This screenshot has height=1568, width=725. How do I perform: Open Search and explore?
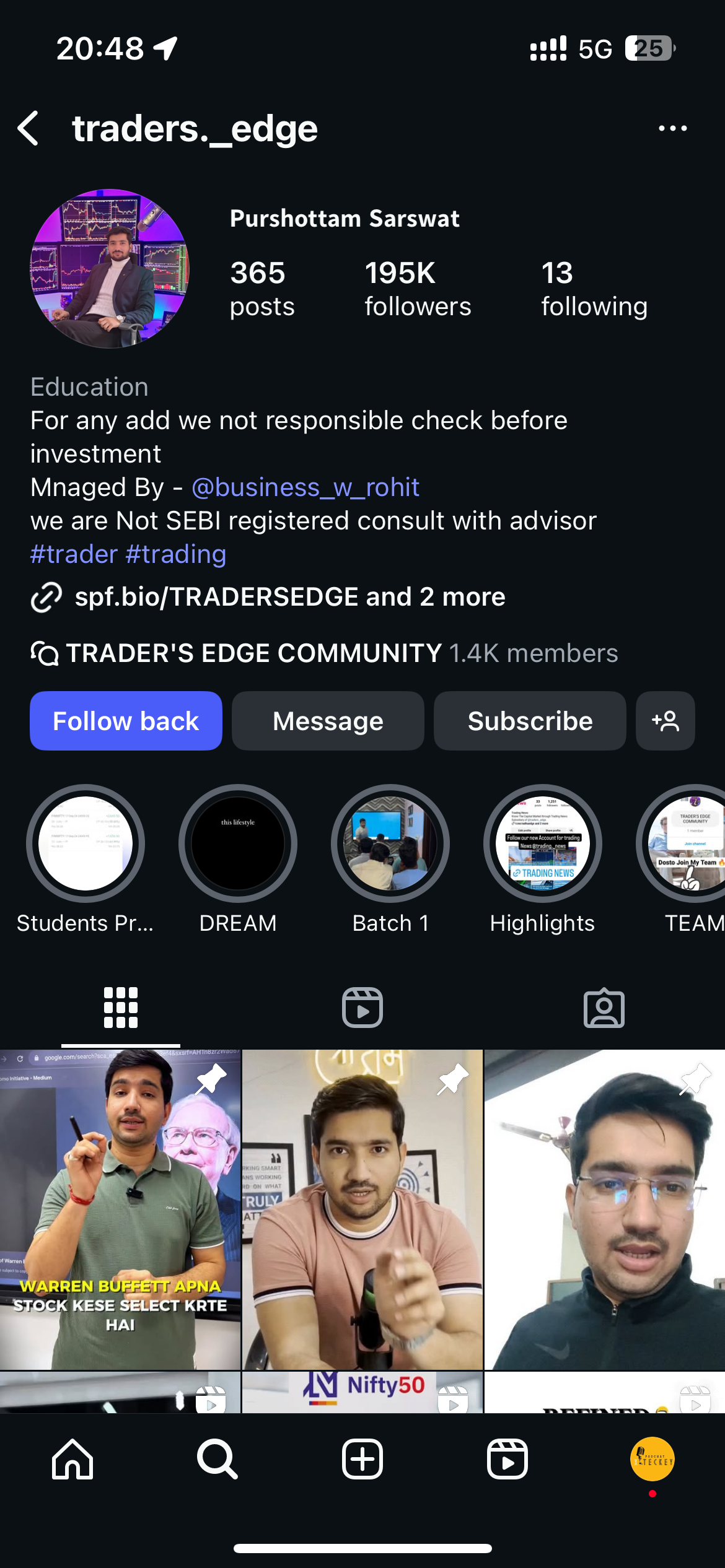217,1459
